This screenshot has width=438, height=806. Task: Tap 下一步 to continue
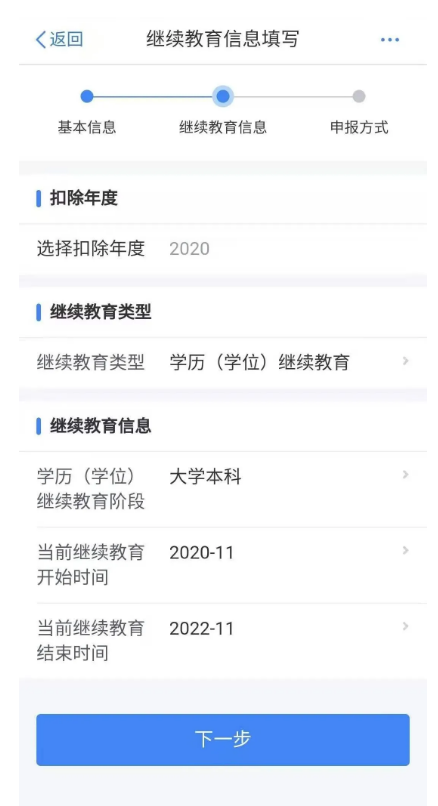tap(223, 740)
